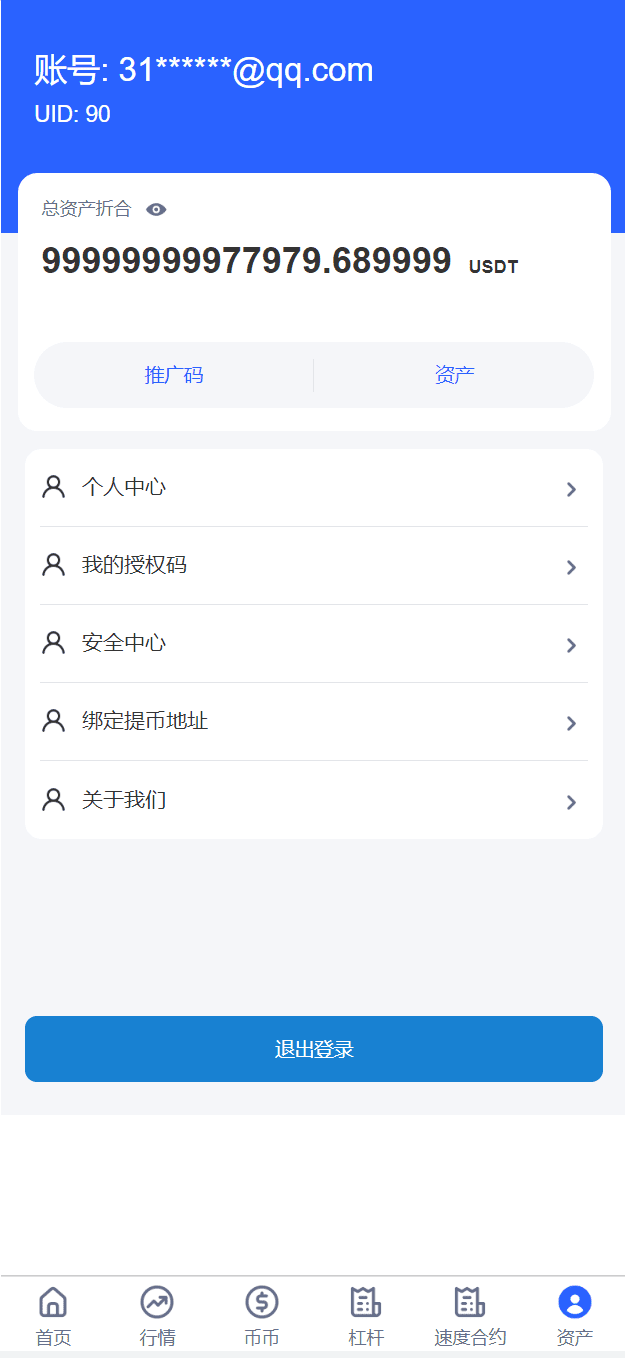Tap the 资产 button in the balance card

click(x=454, y=375)
